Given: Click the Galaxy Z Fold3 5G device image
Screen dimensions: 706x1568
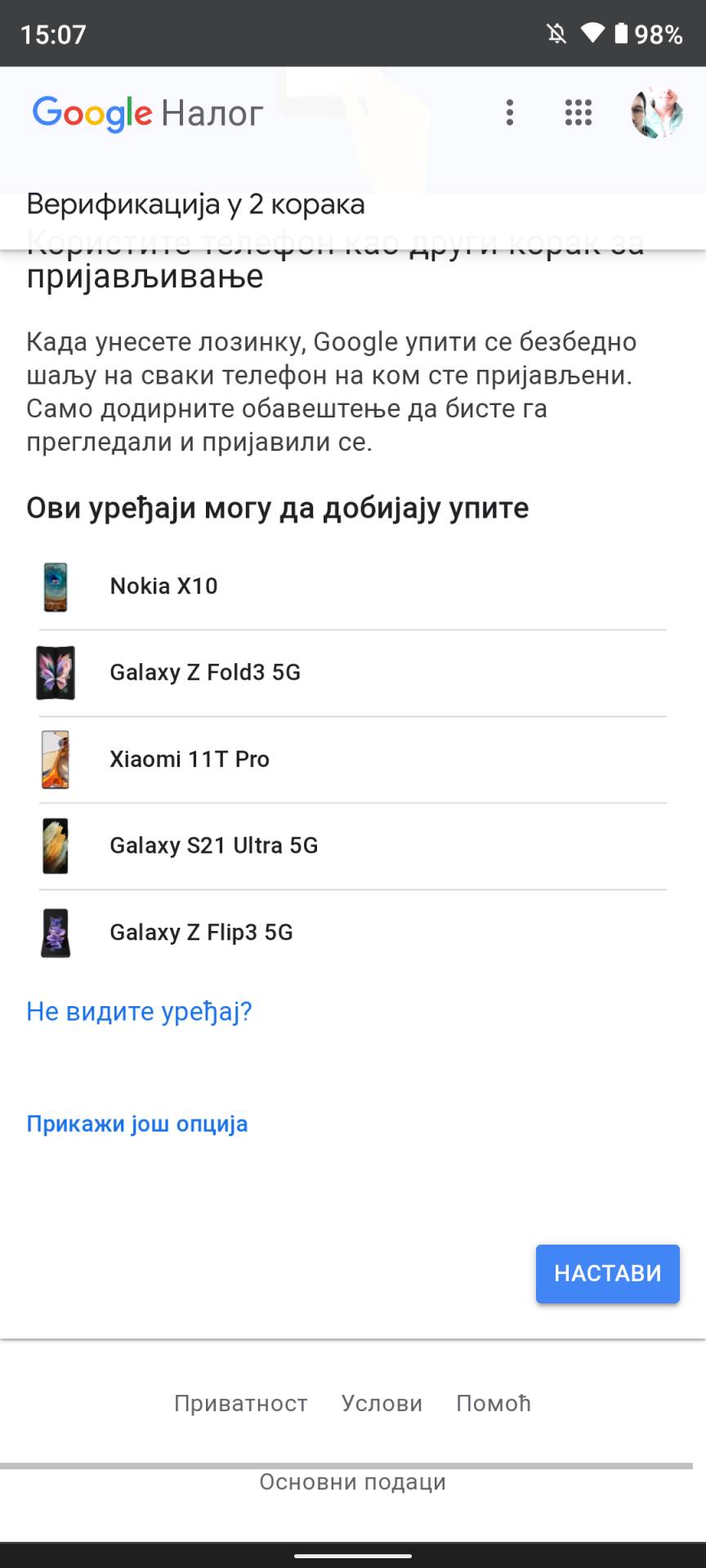Looking at the screenshot, I should [56, 673].
